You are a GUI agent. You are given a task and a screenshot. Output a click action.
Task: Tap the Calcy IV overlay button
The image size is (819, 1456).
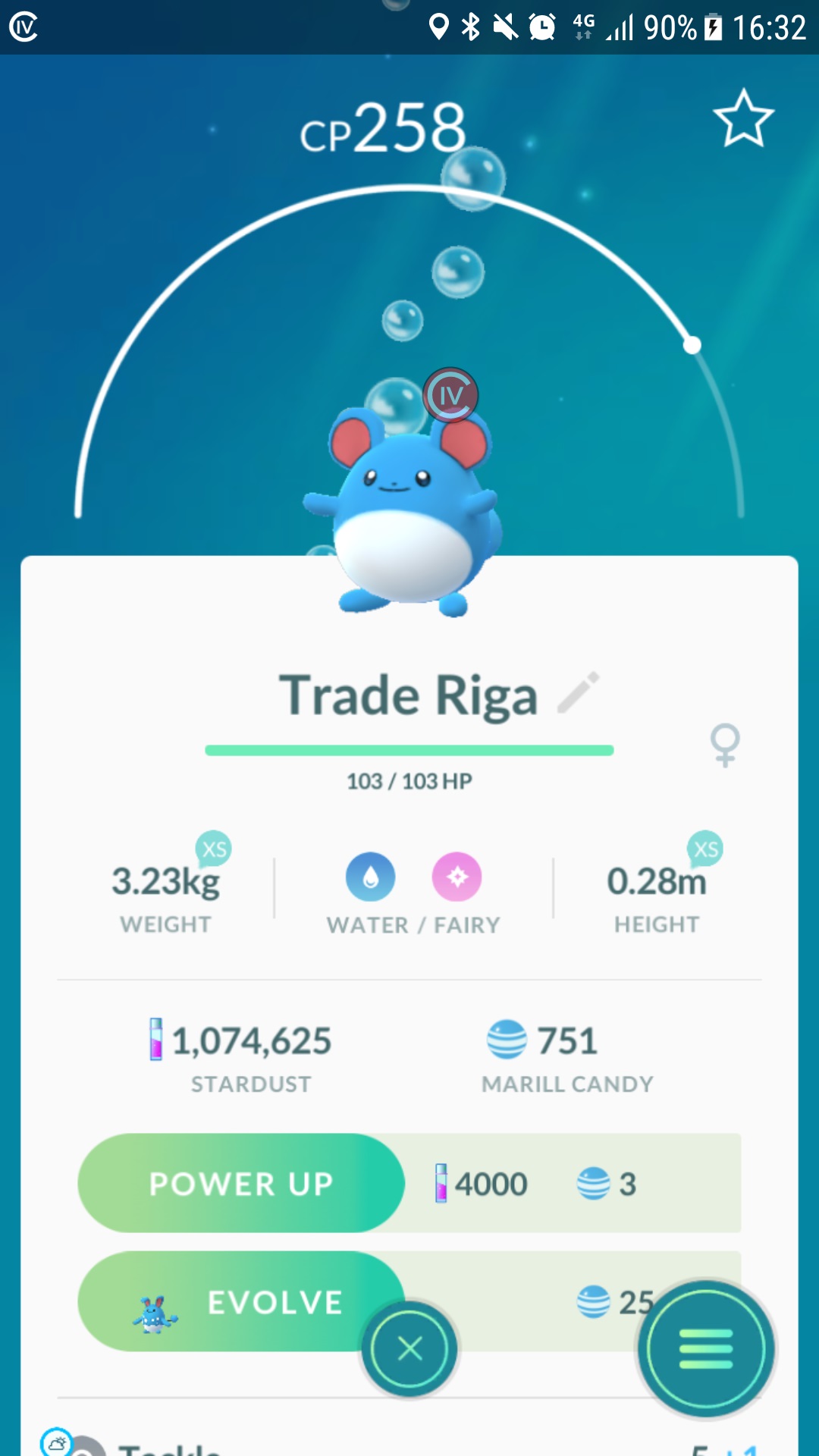pos(450,395)
